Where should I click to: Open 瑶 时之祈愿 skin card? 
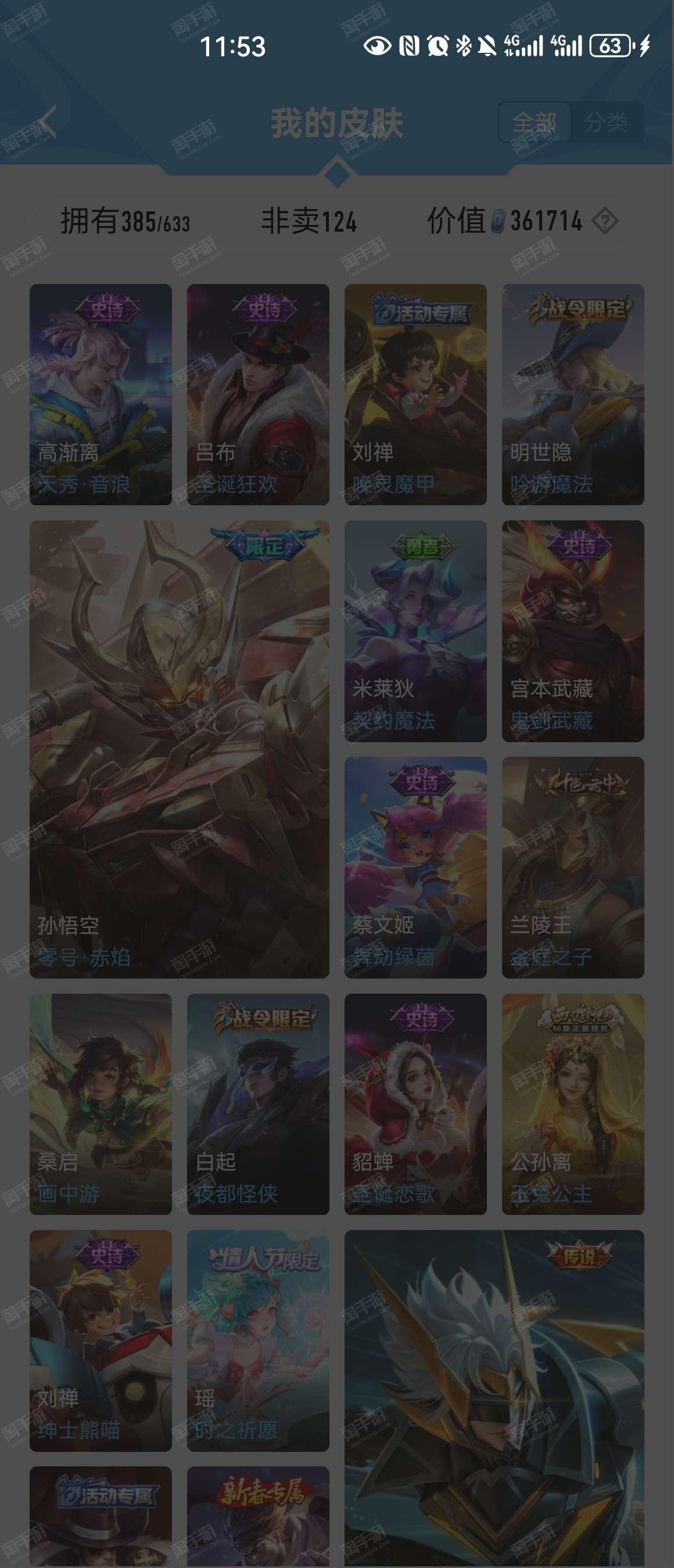click(x=257, y=1340)
